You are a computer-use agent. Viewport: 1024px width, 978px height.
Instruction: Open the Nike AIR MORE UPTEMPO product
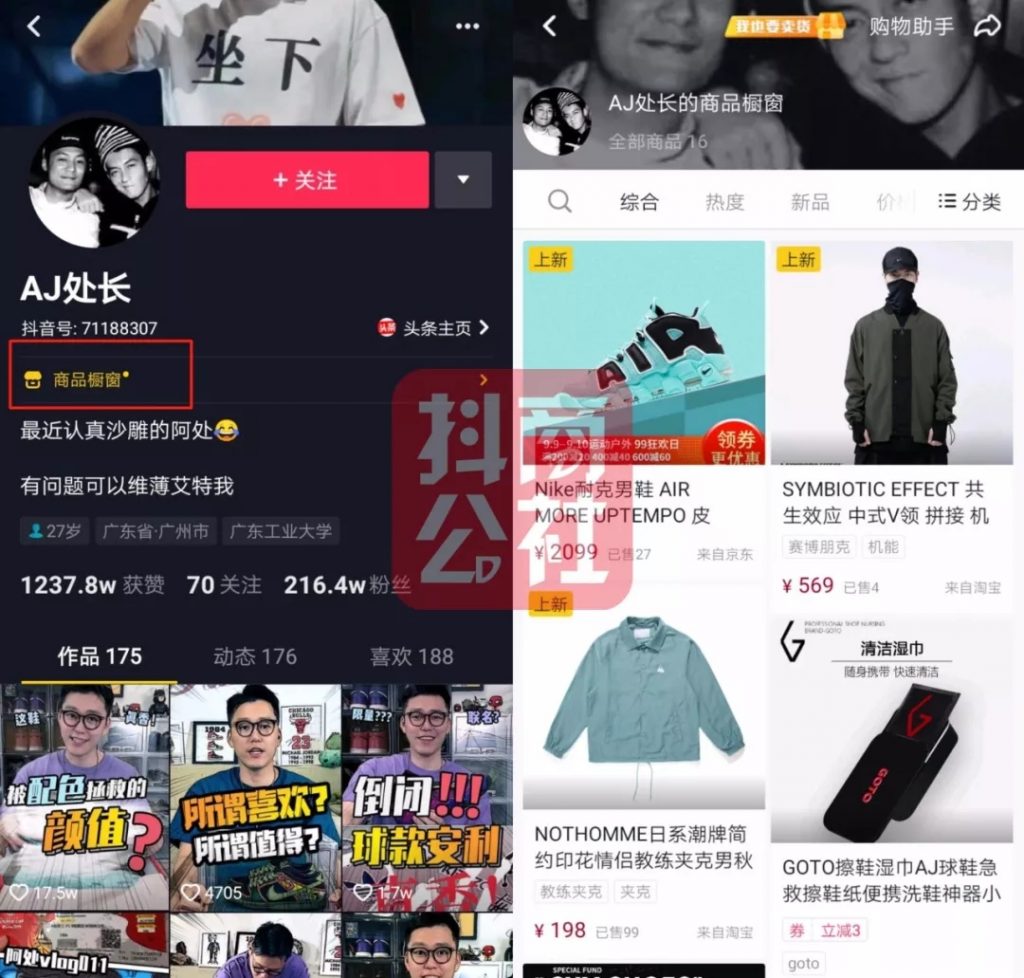[x=643, y=400]
